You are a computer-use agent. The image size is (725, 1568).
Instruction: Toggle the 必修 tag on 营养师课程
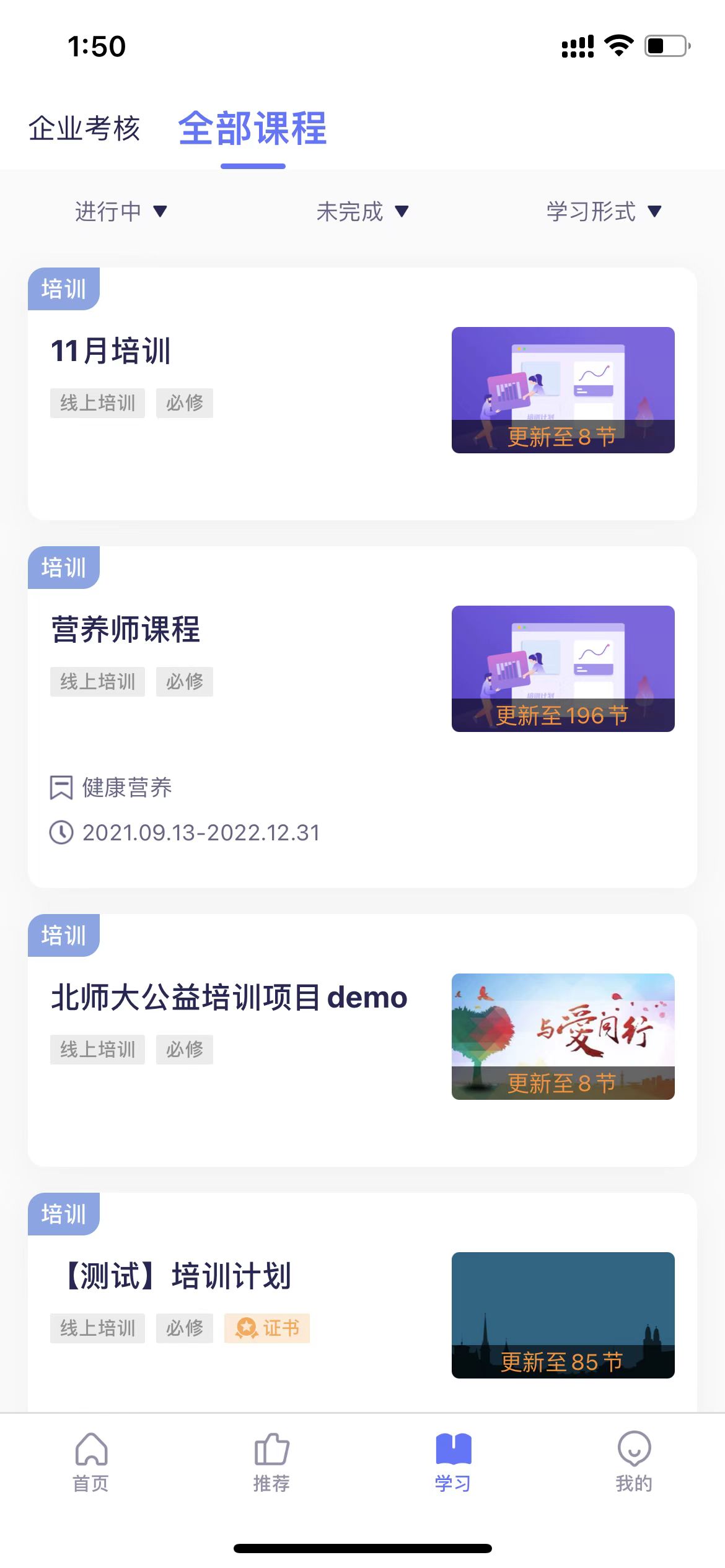185,681
